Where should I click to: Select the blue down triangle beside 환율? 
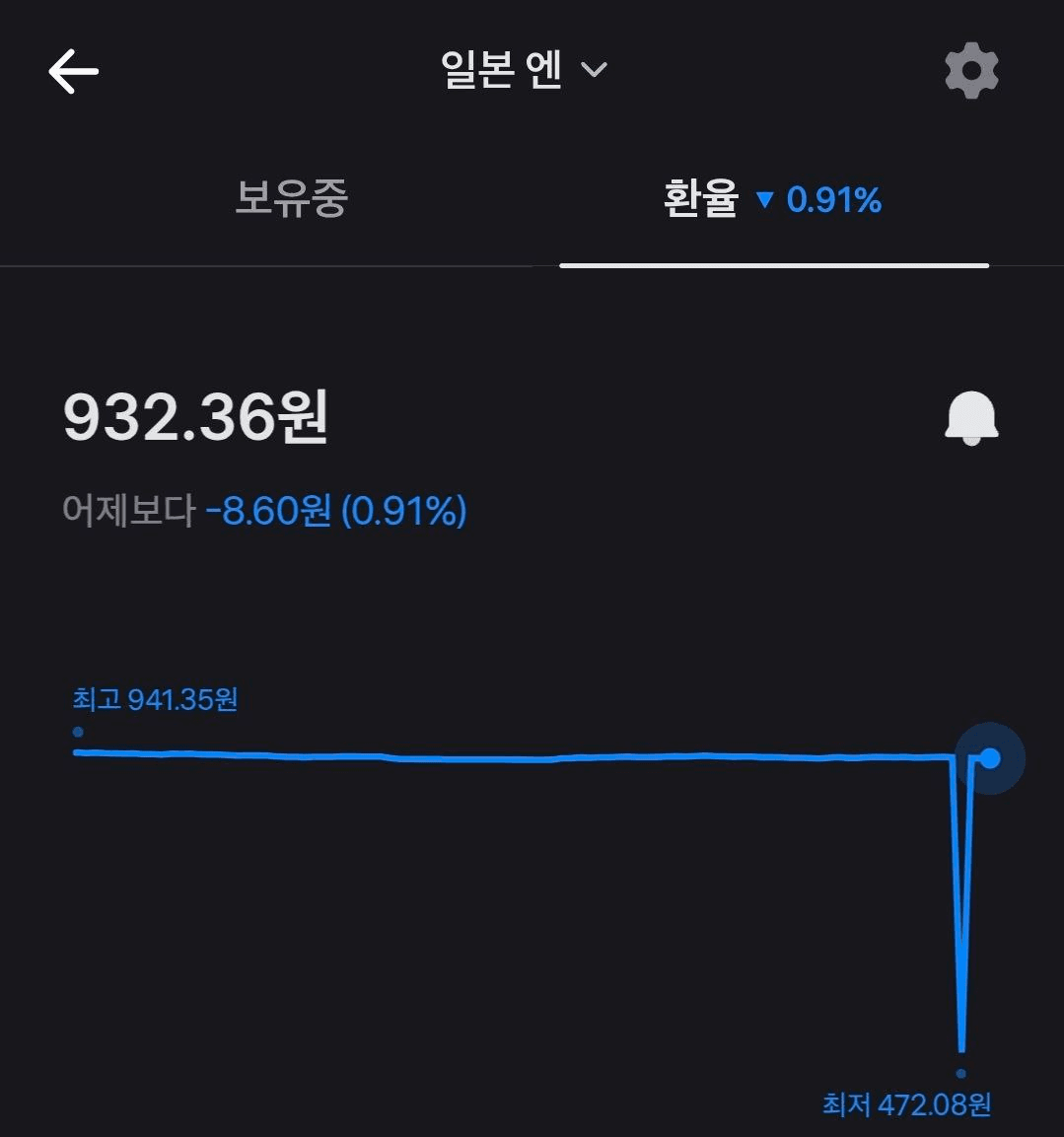click(767, 201)
